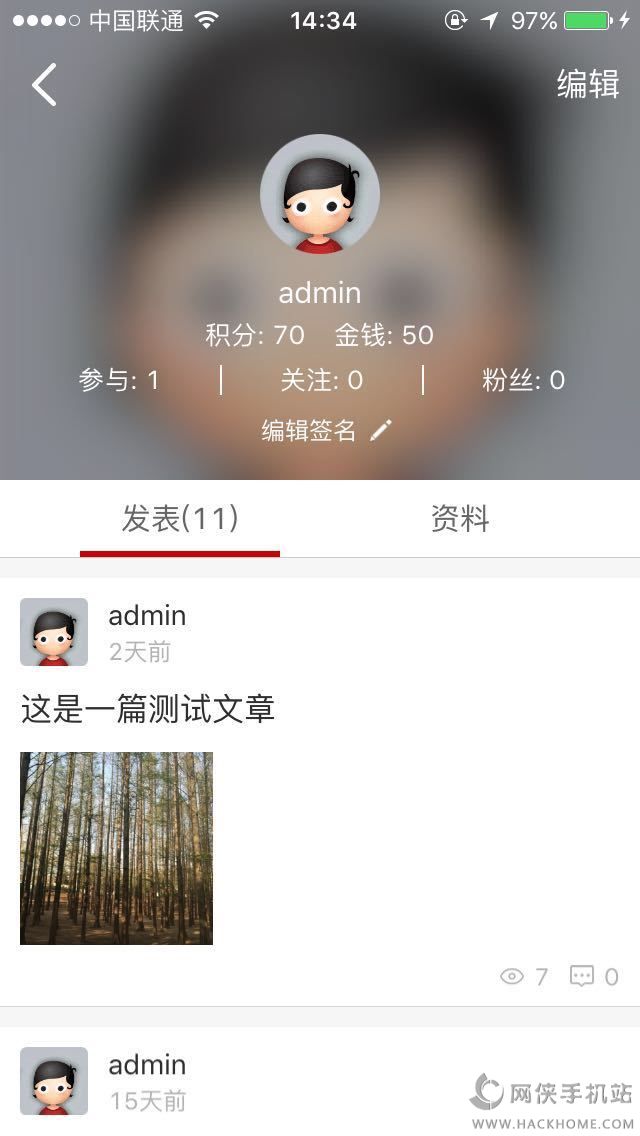The height and width of the screenshot is (1136, 640).
Task: Open the admin post from 15天前
Action: pos(147,1080)
